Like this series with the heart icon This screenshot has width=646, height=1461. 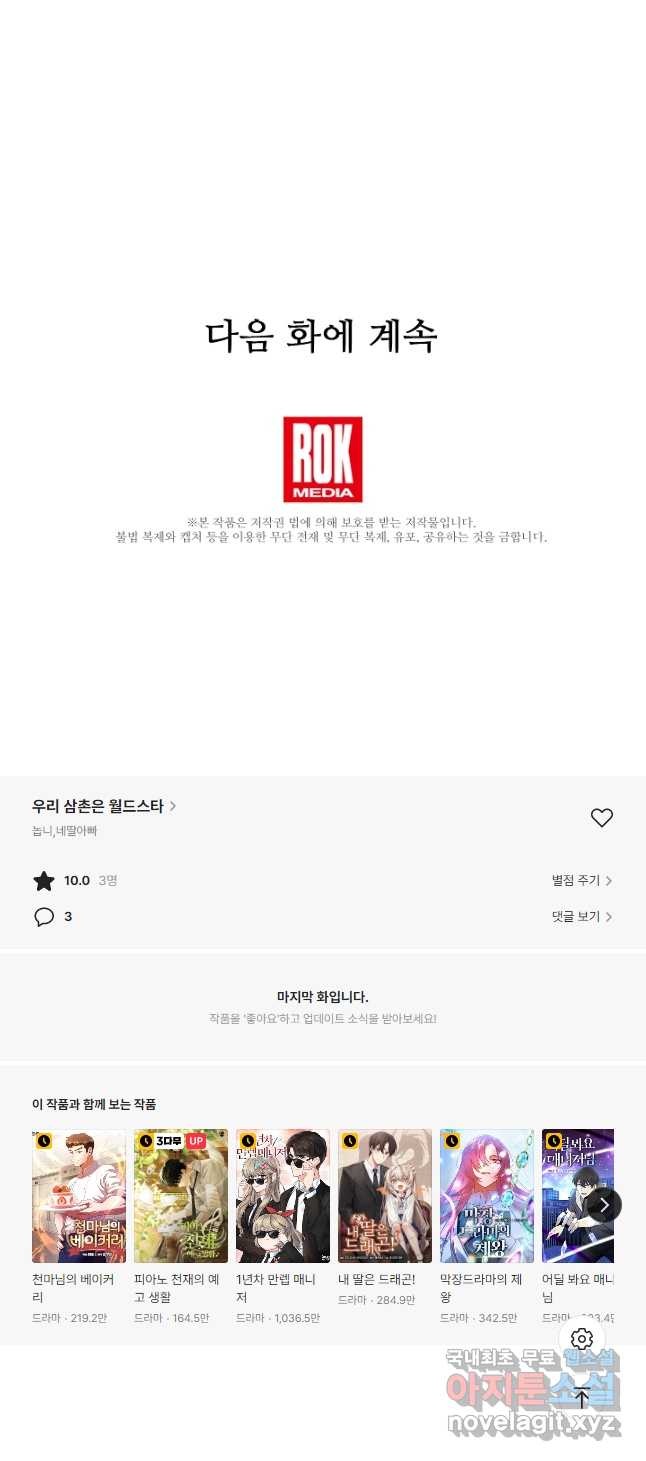pos(601,818)
